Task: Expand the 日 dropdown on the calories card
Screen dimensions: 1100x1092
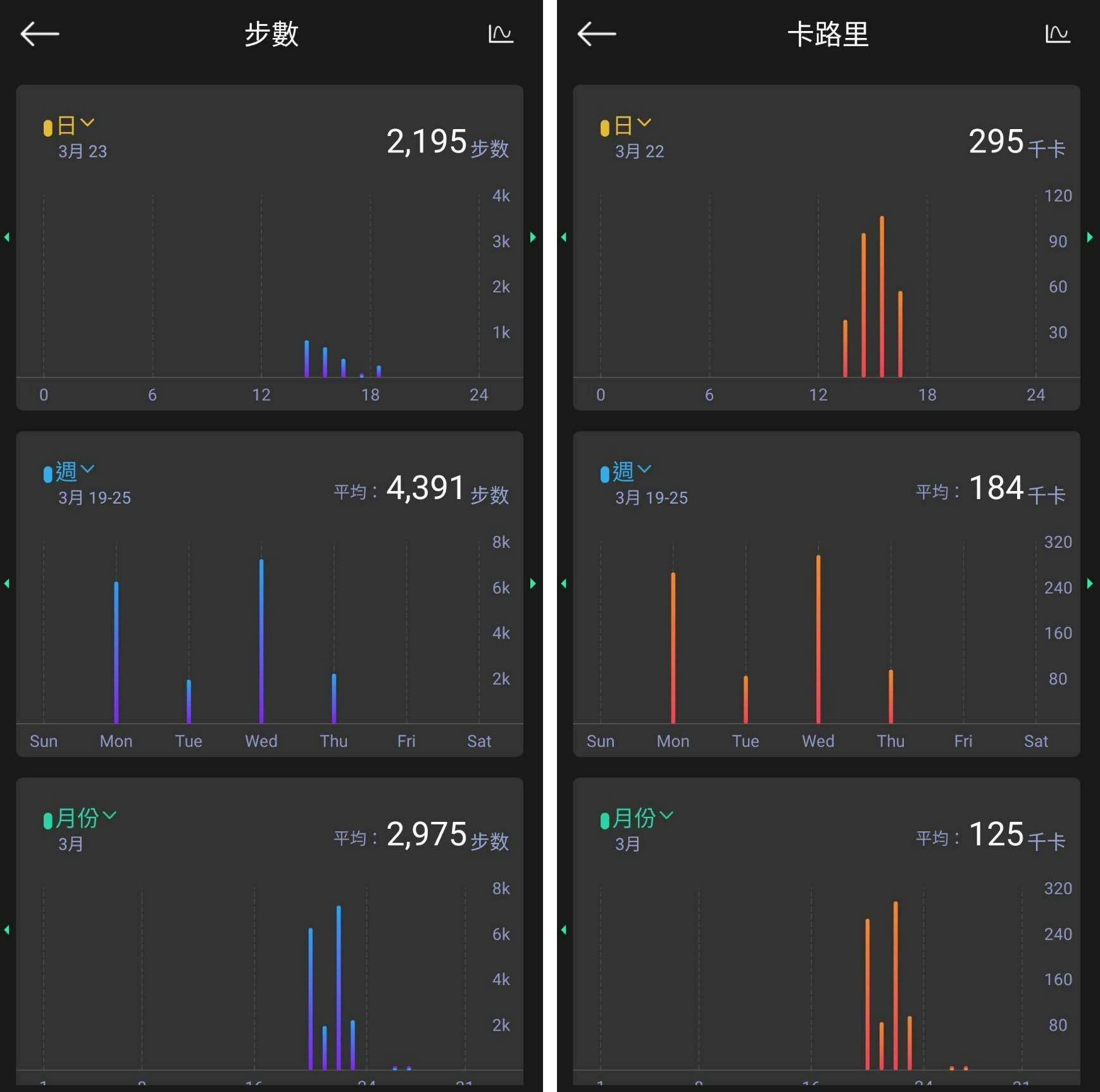Action: [x=632, y=125]
